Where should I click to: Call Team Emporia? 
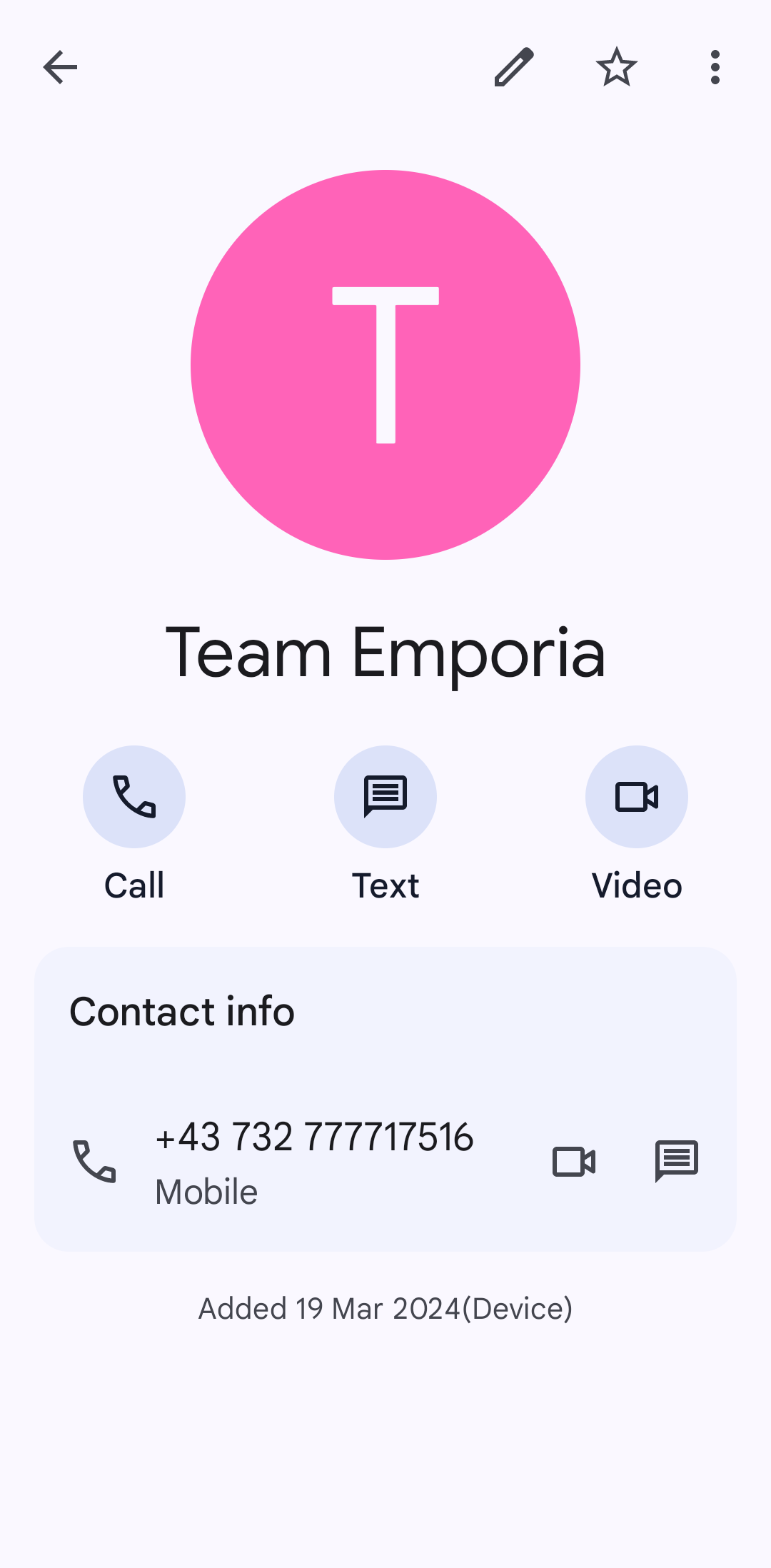(134, 797)
